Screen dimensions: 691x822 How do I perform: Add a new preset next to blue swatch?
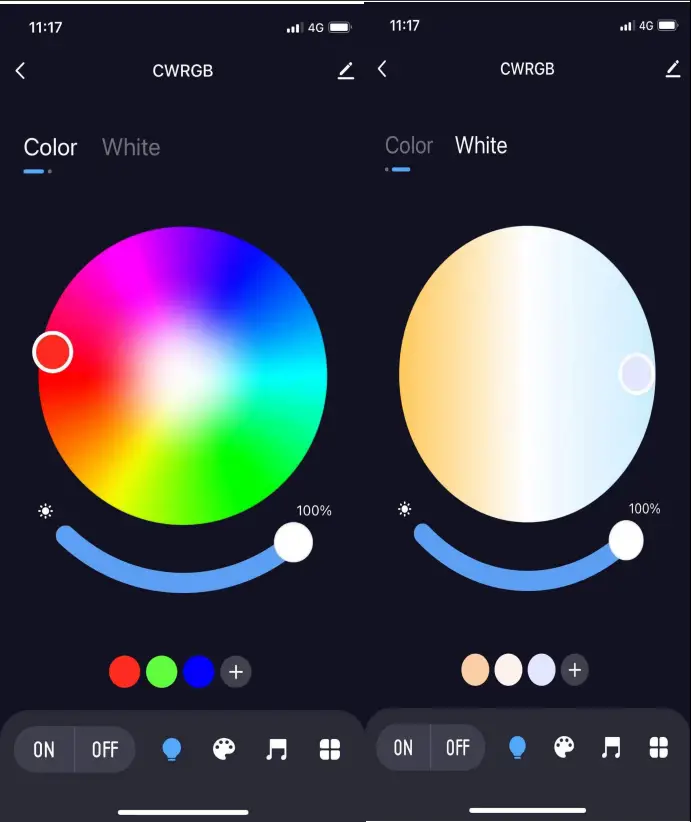click(236, 671)
